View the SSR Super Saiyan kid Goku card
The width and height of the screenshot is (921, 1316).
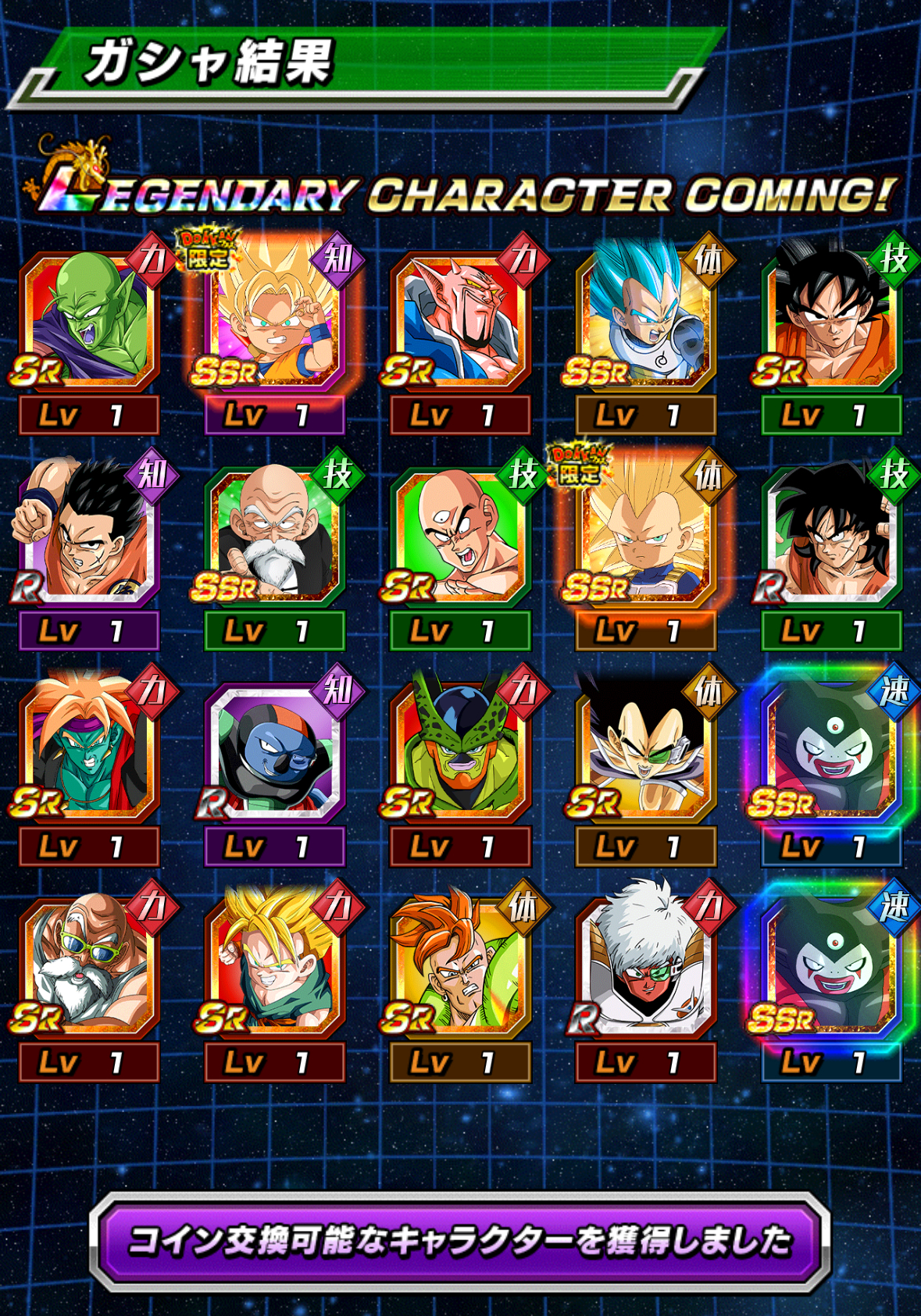274,320
